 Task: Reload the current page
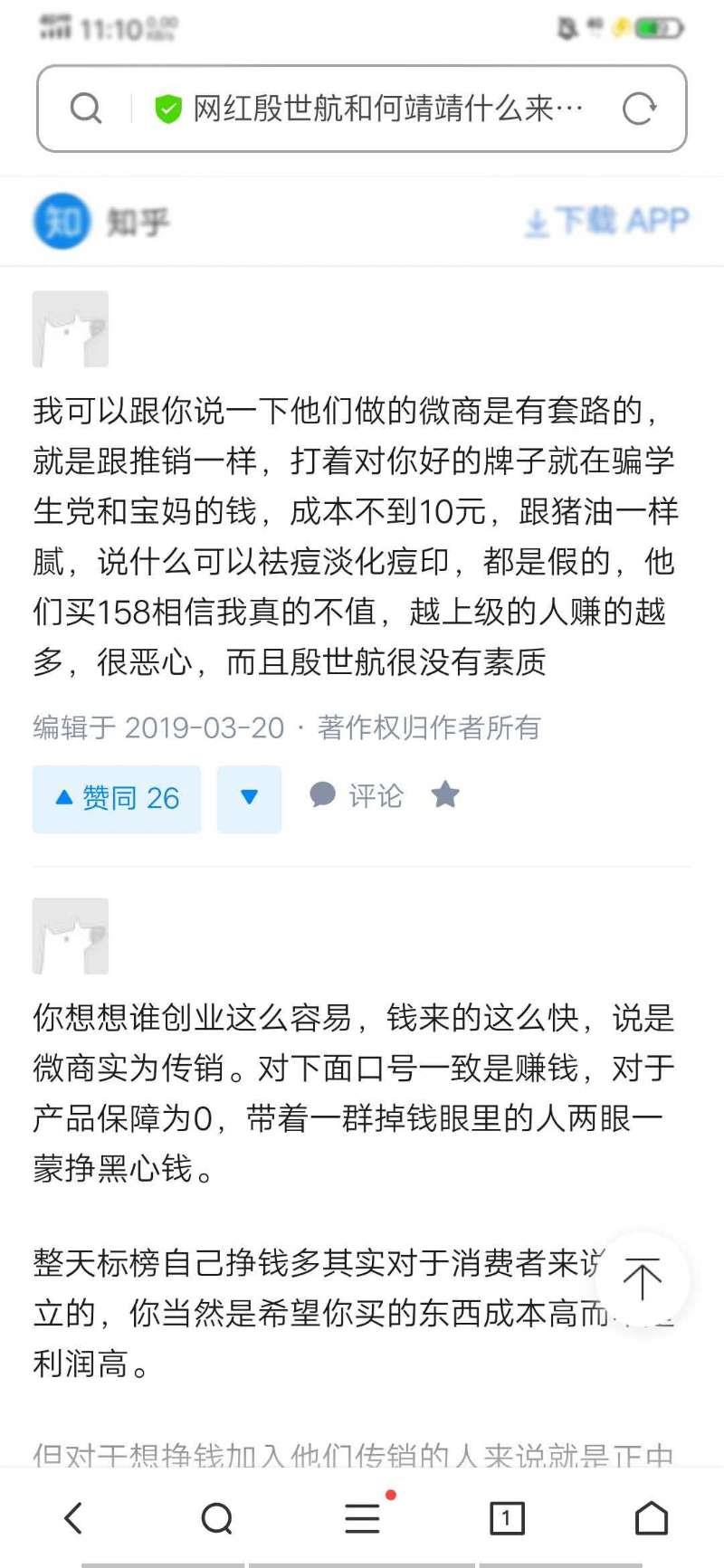tap(639, 109)
